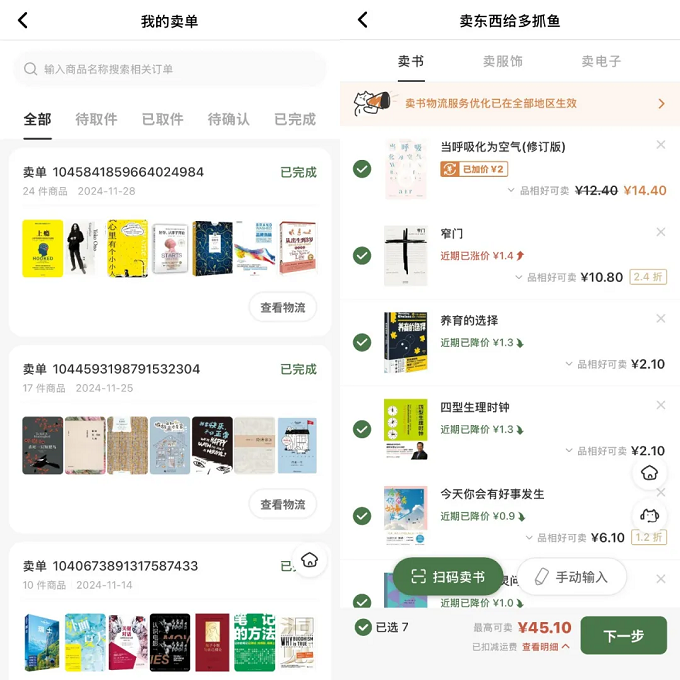Viewport: 680px width, 680px height.
Task: Switch to 卖服饰 tab
Action: pyautogui.click(x=502, y=61)
